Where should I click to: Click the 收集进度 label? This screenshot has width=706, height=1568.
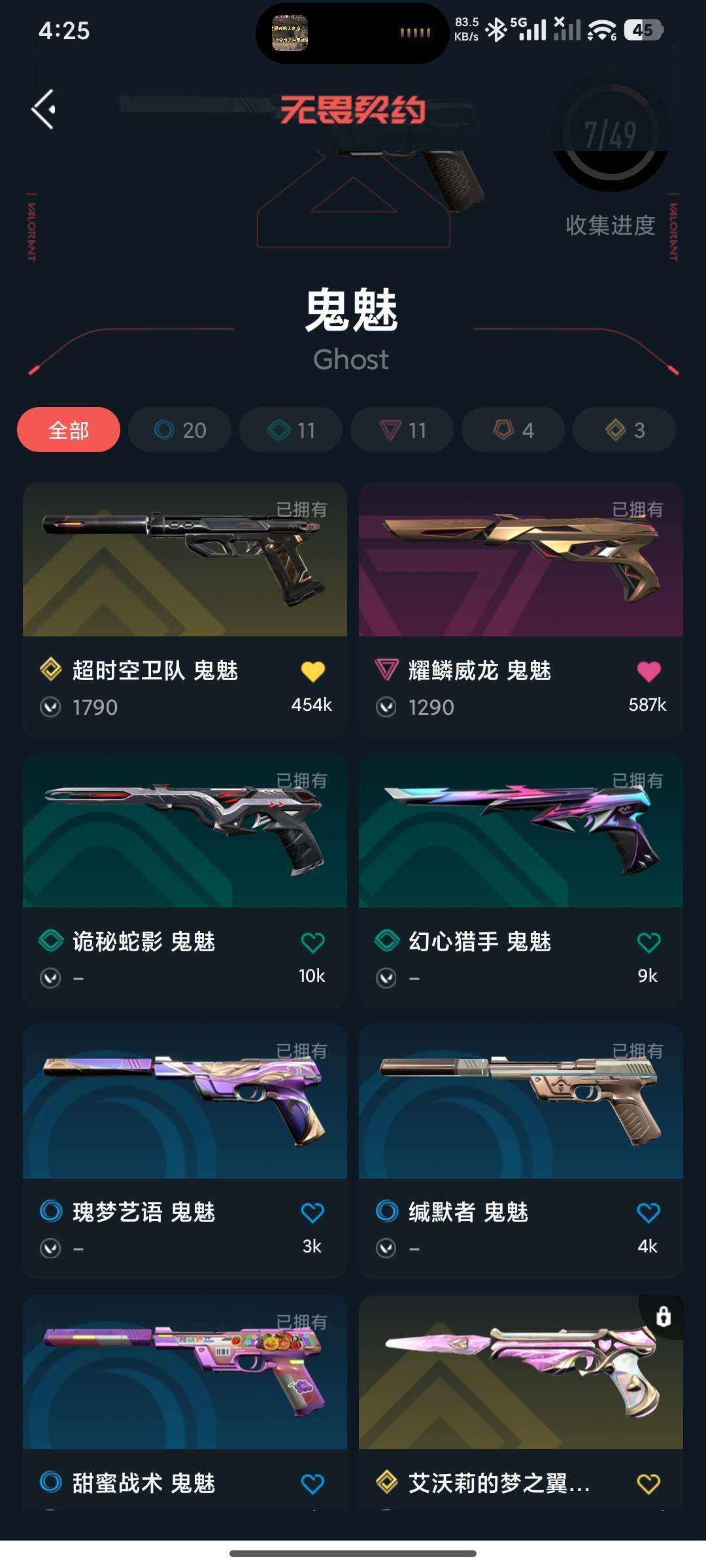click(x=609, y=225)
